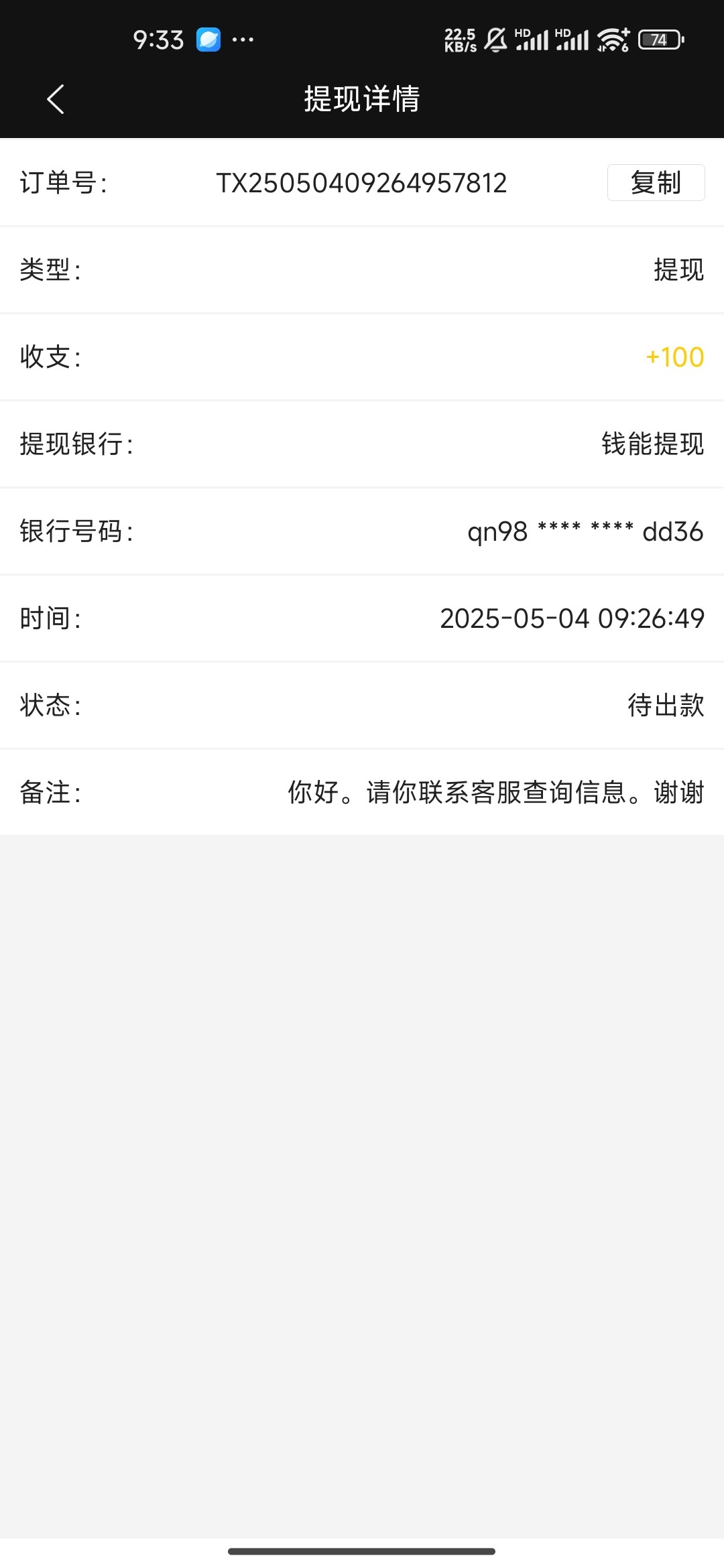Tap the +100 amount in 收支 row

point(674,357)
